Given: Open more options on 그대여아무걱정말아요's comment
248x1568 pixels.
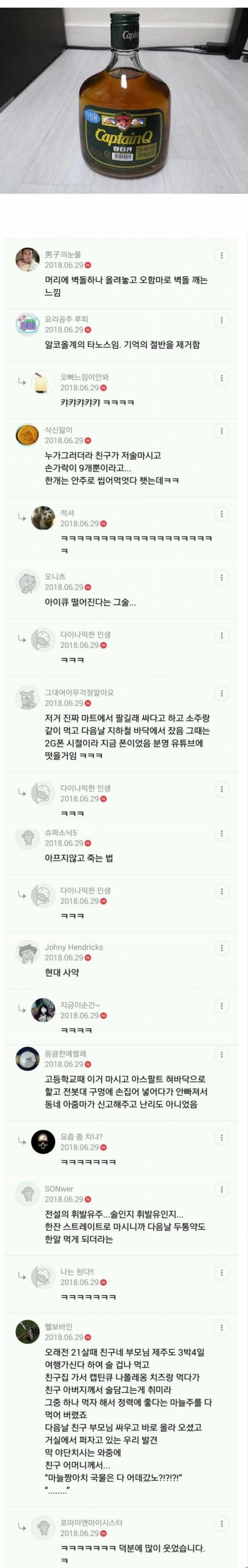Looking at the screenshot, I should click(x=221, y=694).
